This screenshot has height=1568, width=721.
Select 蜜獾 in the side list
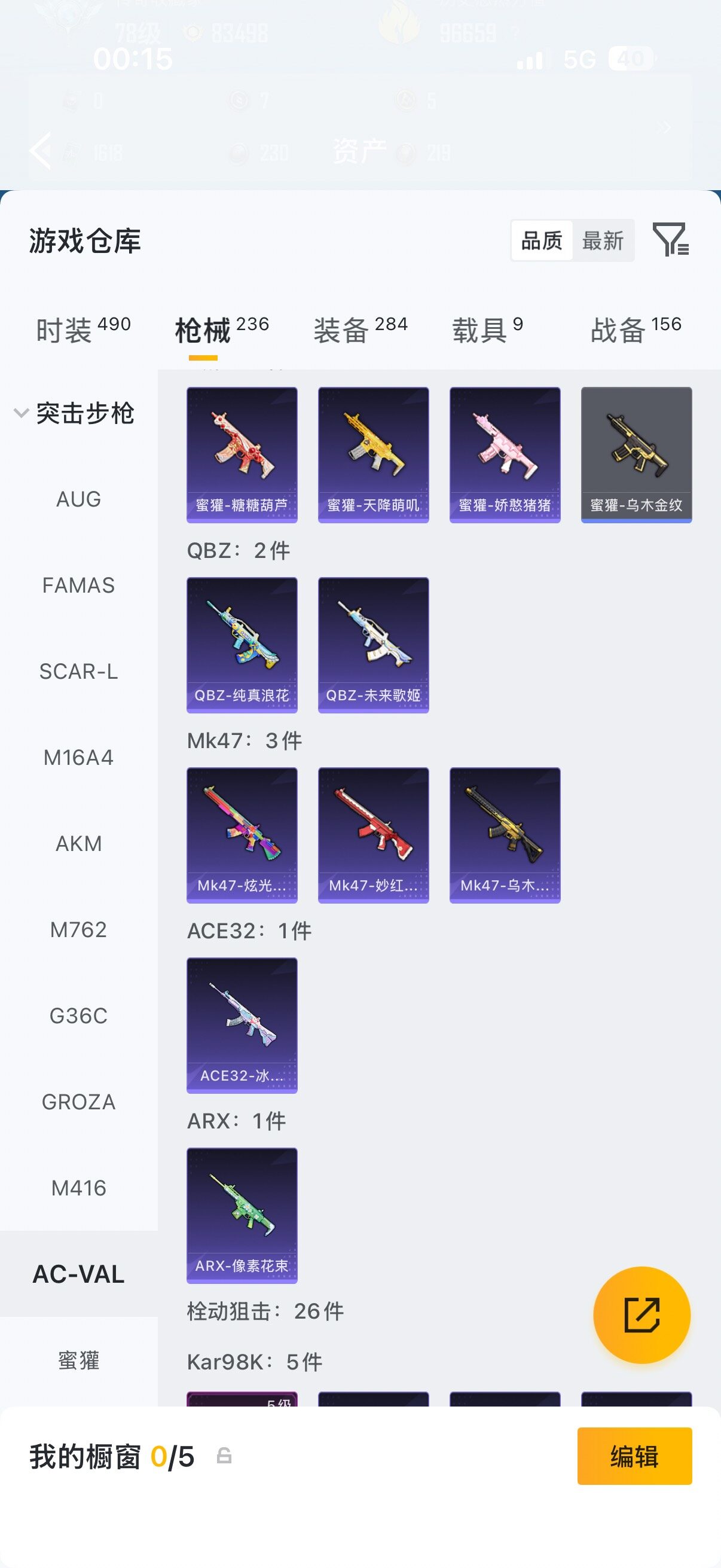(x=78, y=1360)
